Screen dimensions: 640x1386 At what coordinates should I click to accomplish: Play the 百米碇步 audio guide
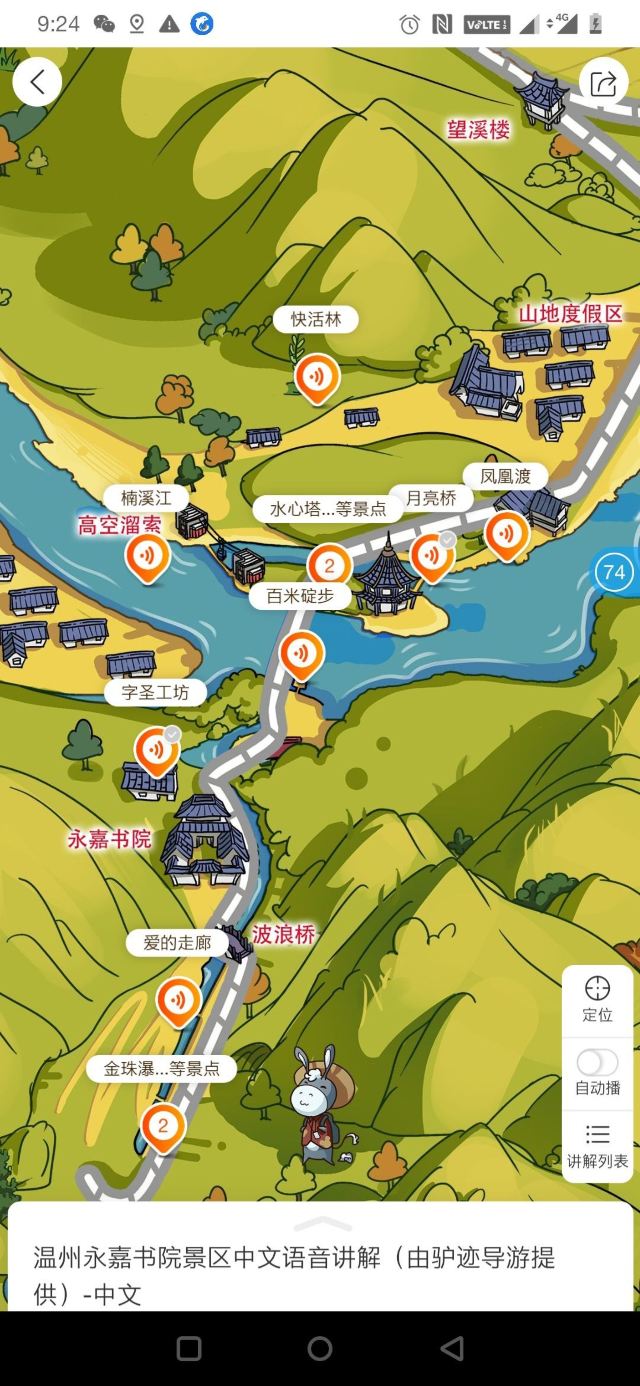point(301,655)
